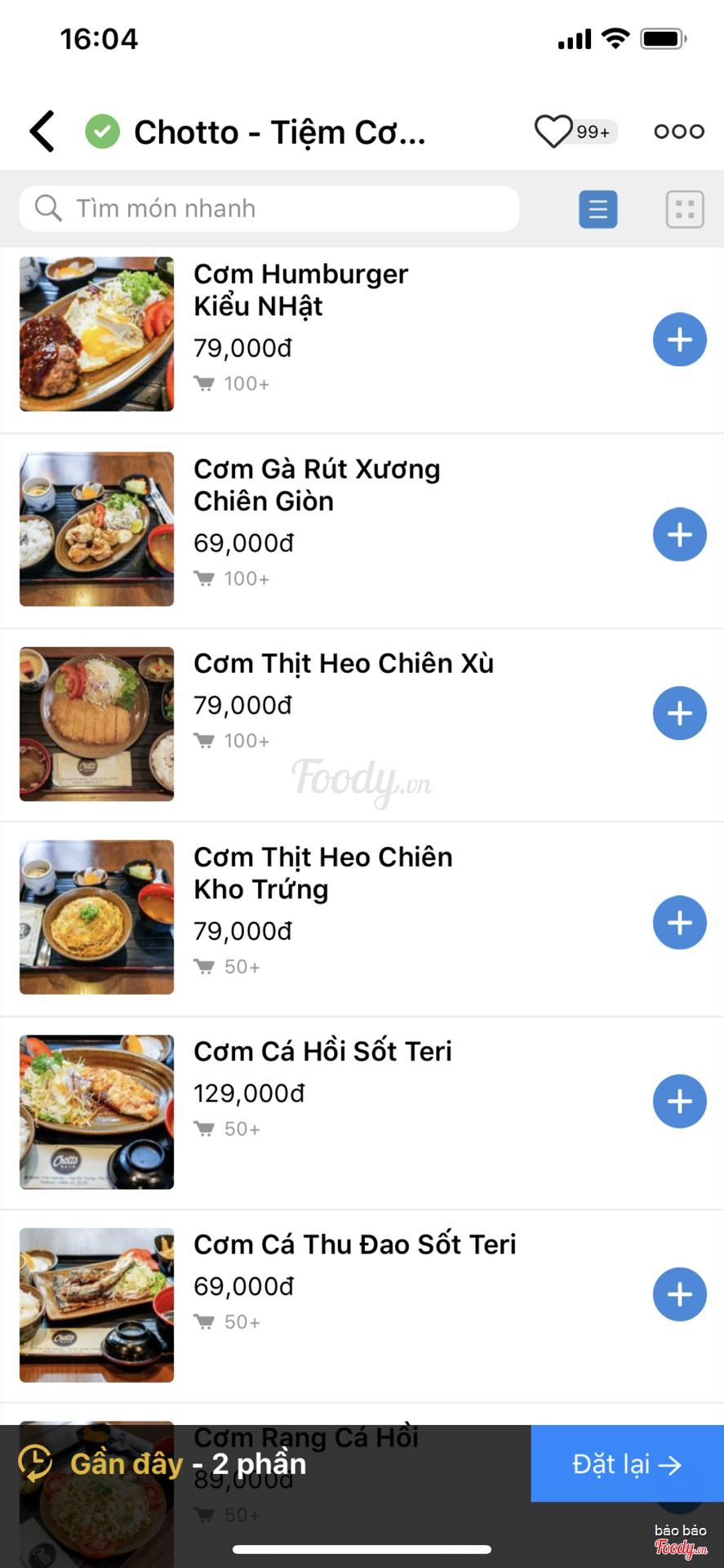The width and height of the screenshot is (724, 1568).
Task: Open the three-dot overflow menu
Action: click(679, 131)
